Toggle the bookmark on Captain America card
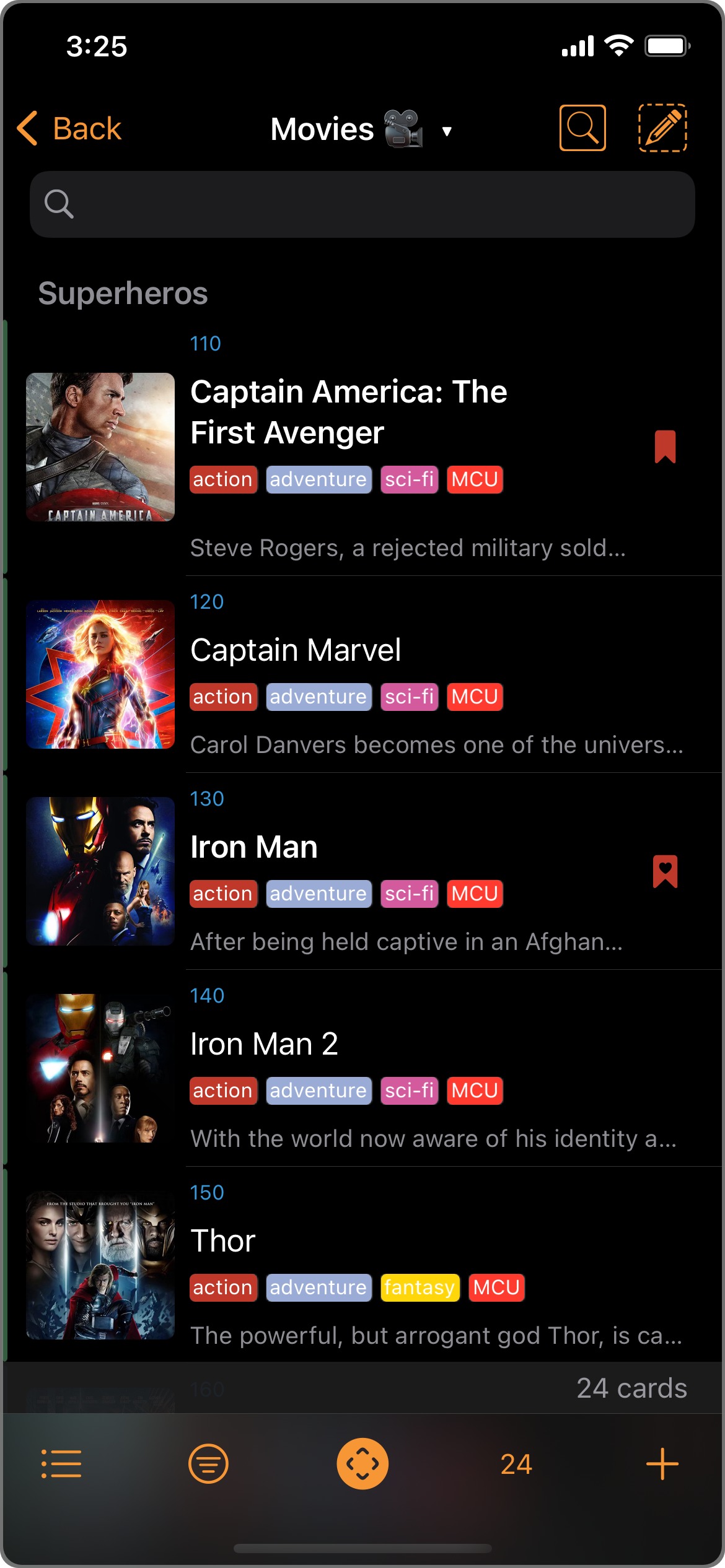The image size is (725, 1568). [x=665, y=446]
